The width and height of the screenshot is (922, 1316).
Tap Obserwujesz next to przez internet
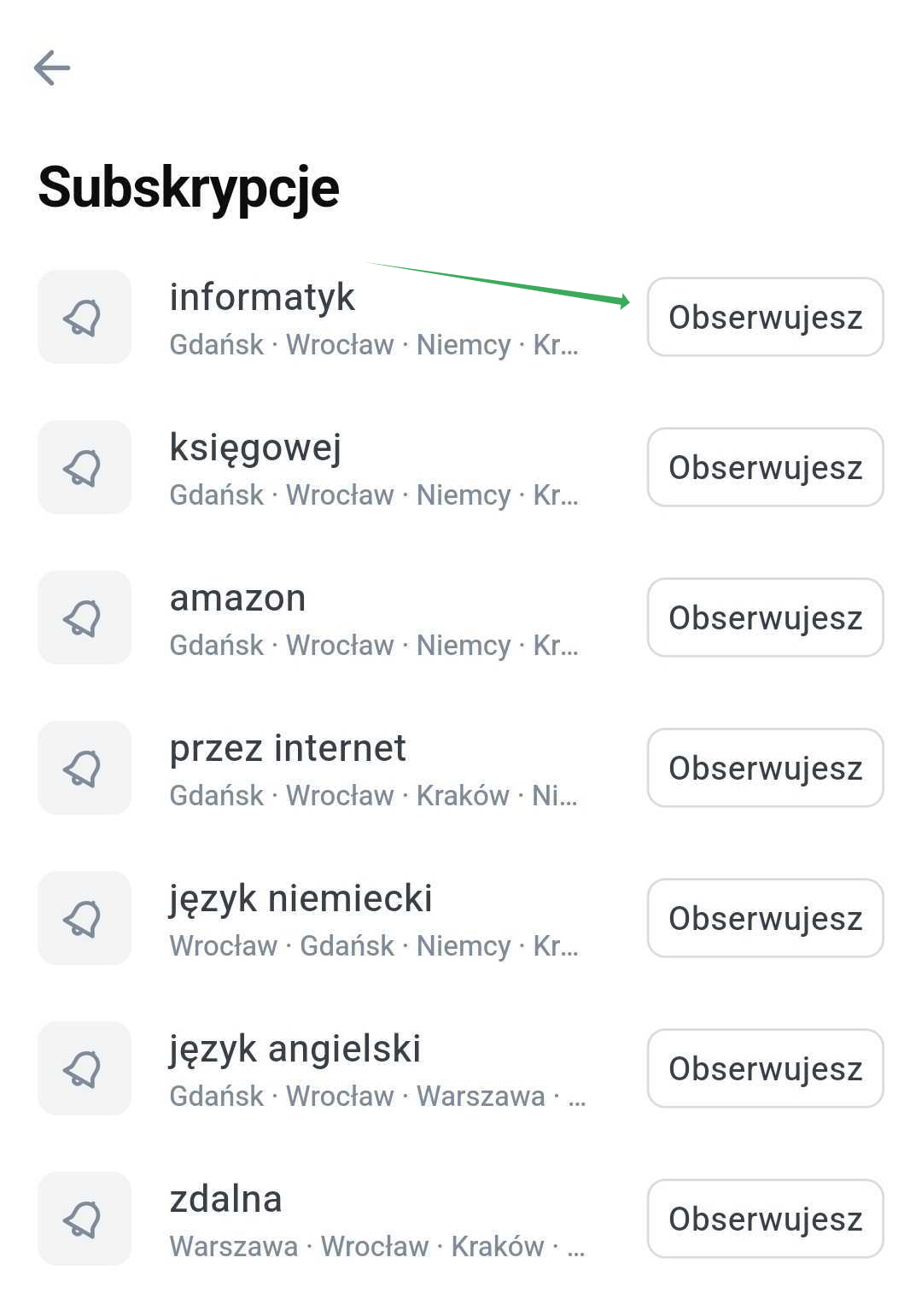(x=764, y=768)
